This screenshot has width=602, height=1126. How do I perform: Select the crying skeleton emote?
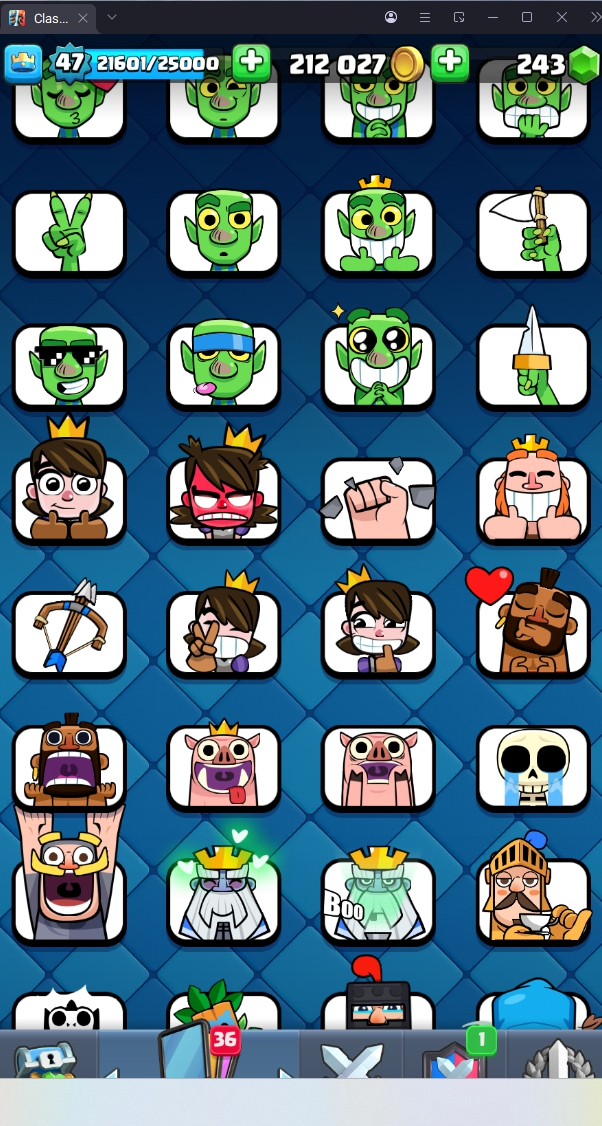(x=533, y=767)
